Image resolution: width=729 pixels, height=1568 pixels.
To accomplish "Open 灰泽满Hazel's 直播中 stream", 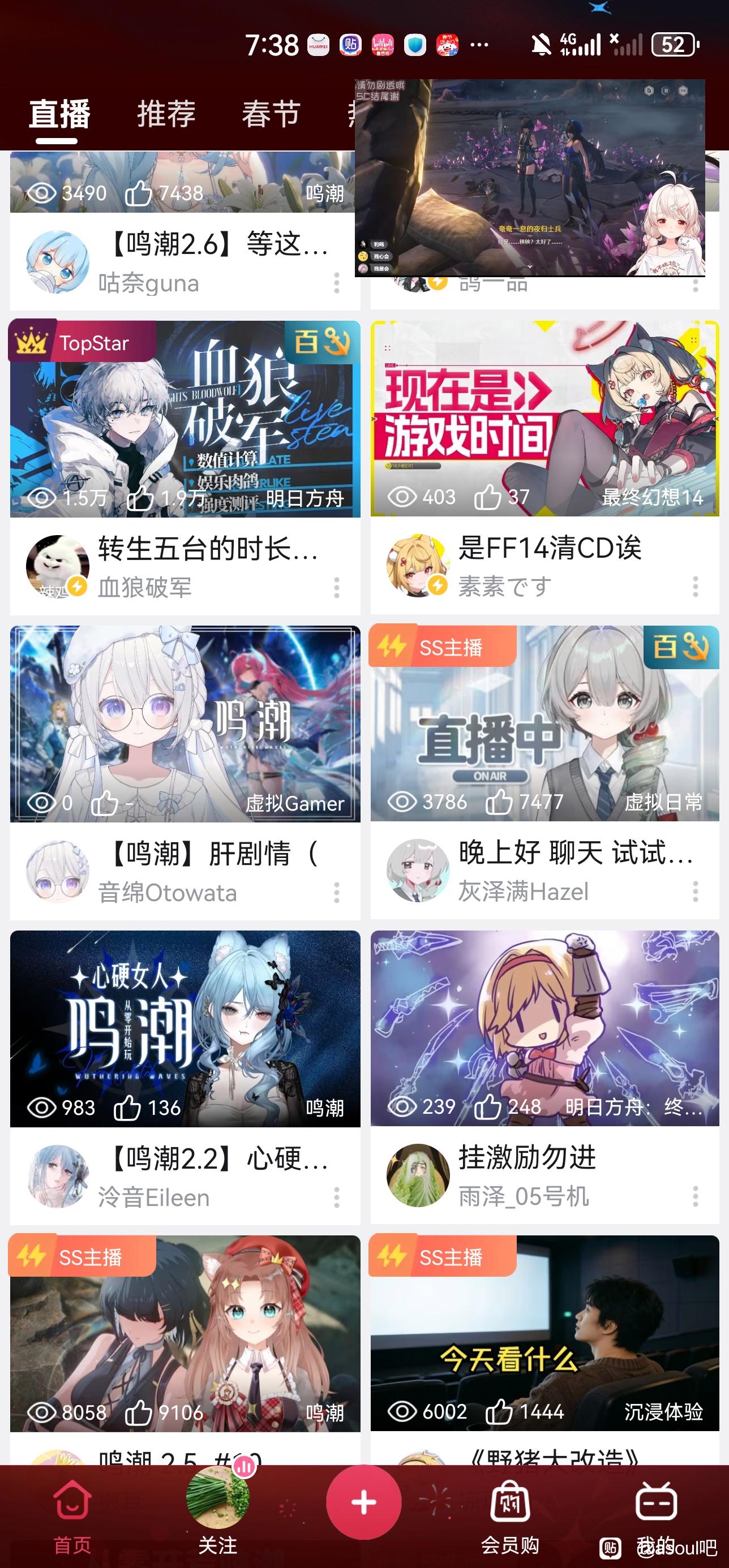I will point(544,725).
